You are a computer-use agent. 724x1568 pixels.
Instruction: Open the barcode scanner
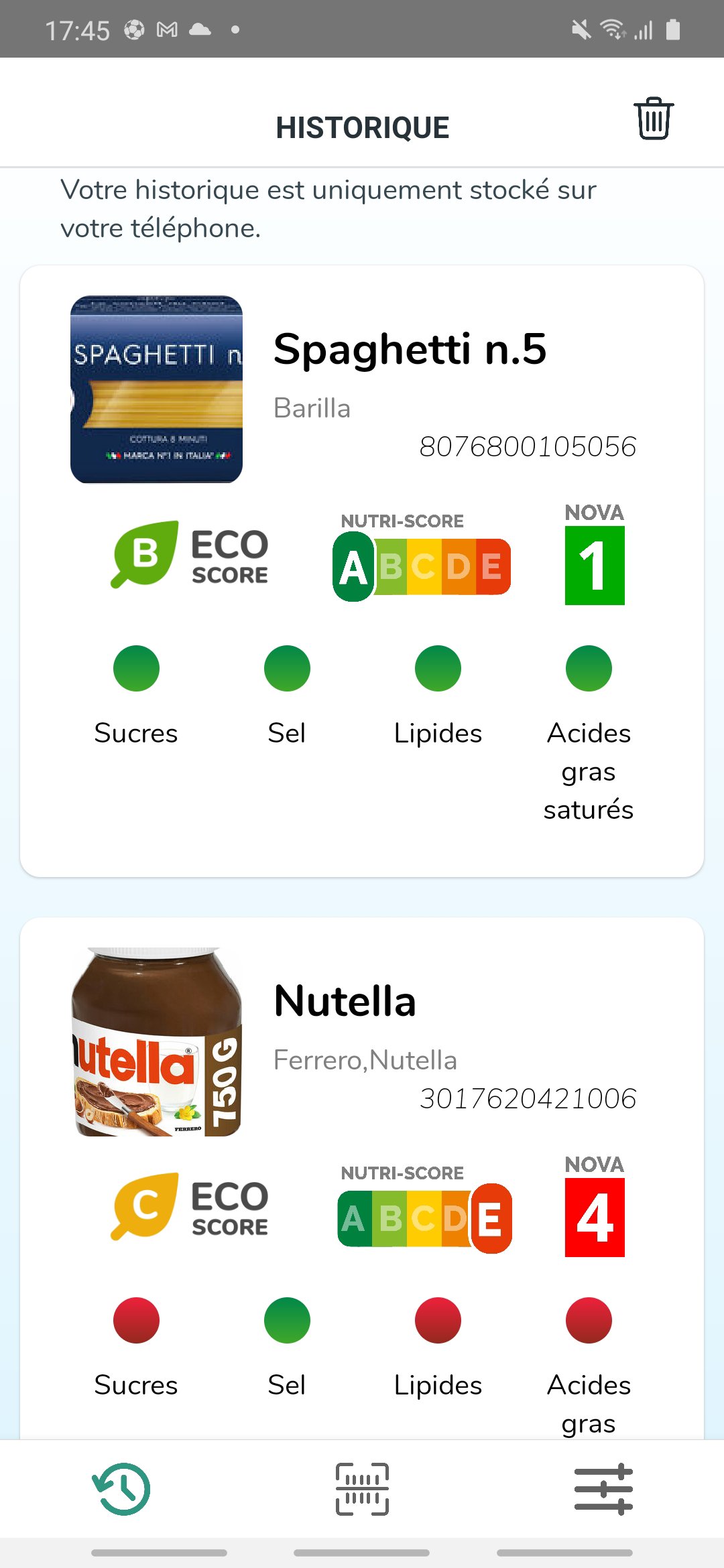[362, 1488]
